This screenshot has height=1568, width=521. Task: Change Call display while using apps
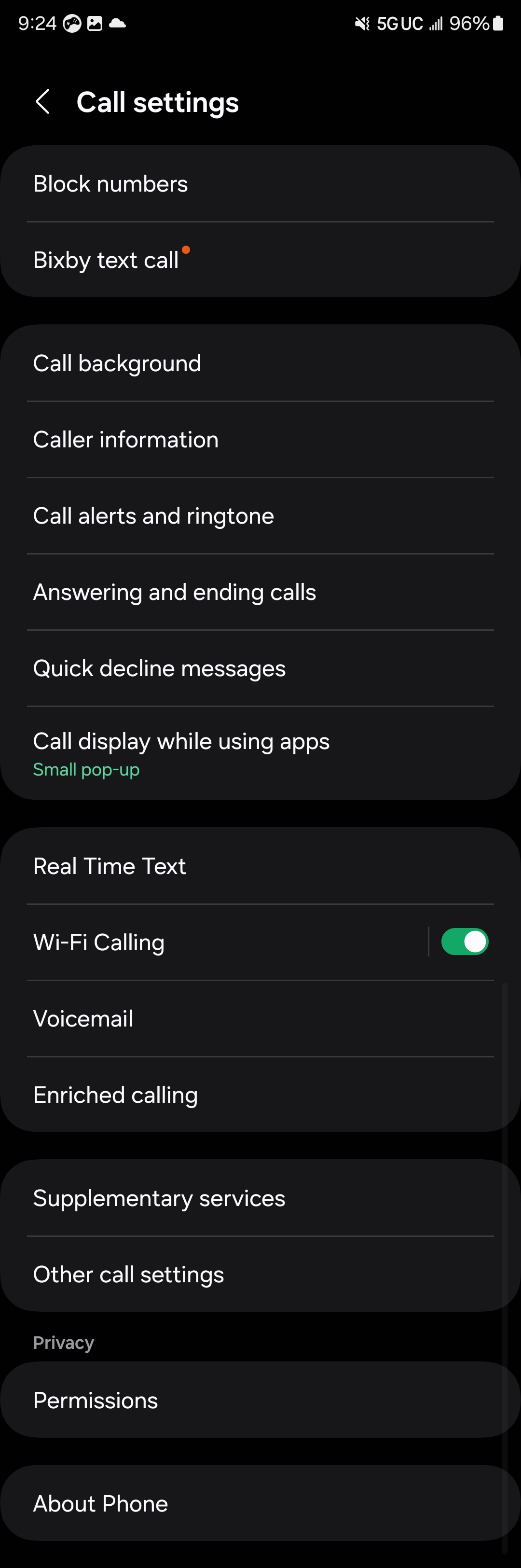click(x=260, y=753)
